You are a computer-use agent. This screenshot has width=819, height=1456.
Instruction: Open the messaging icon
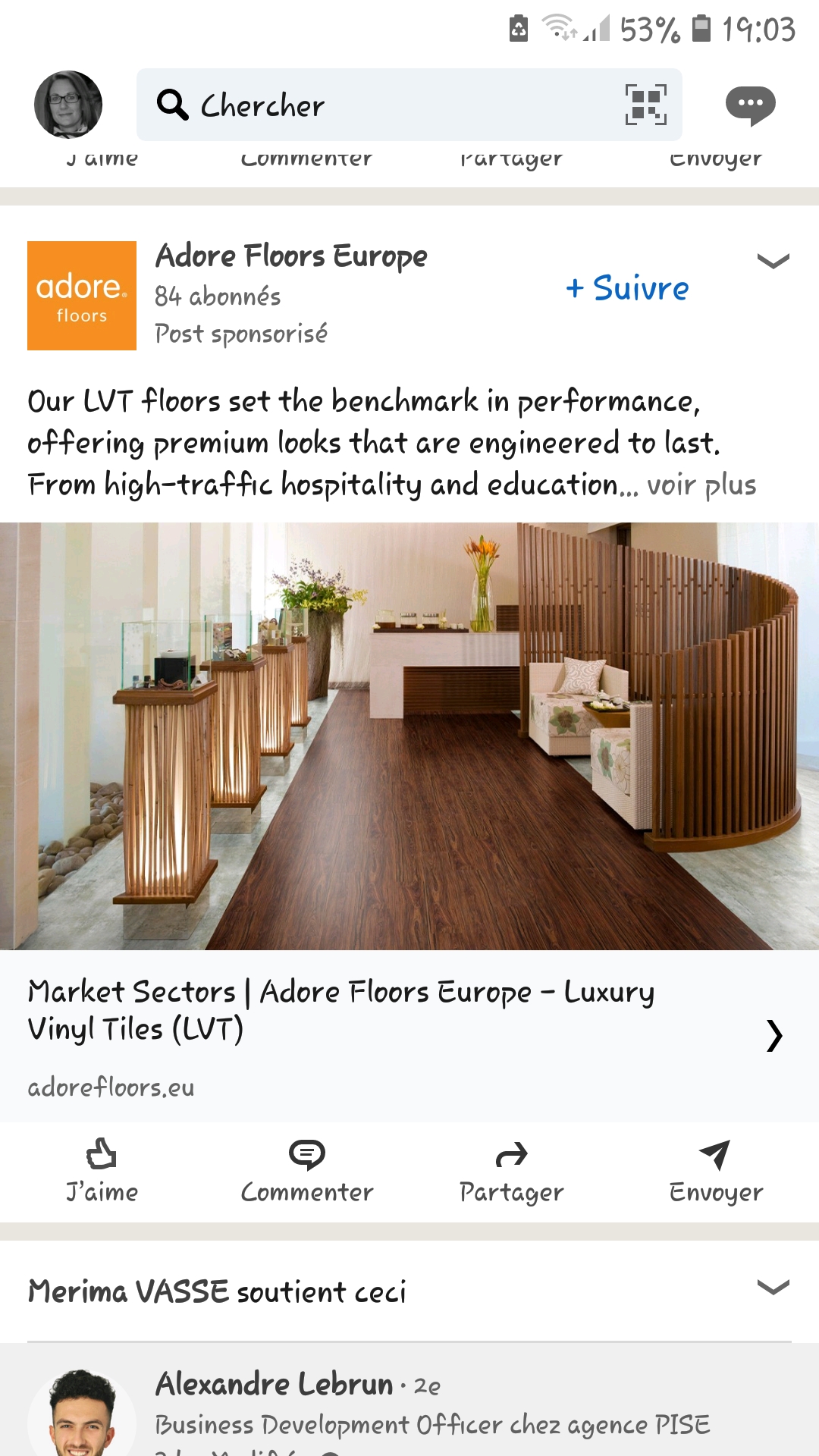[750, 105]
